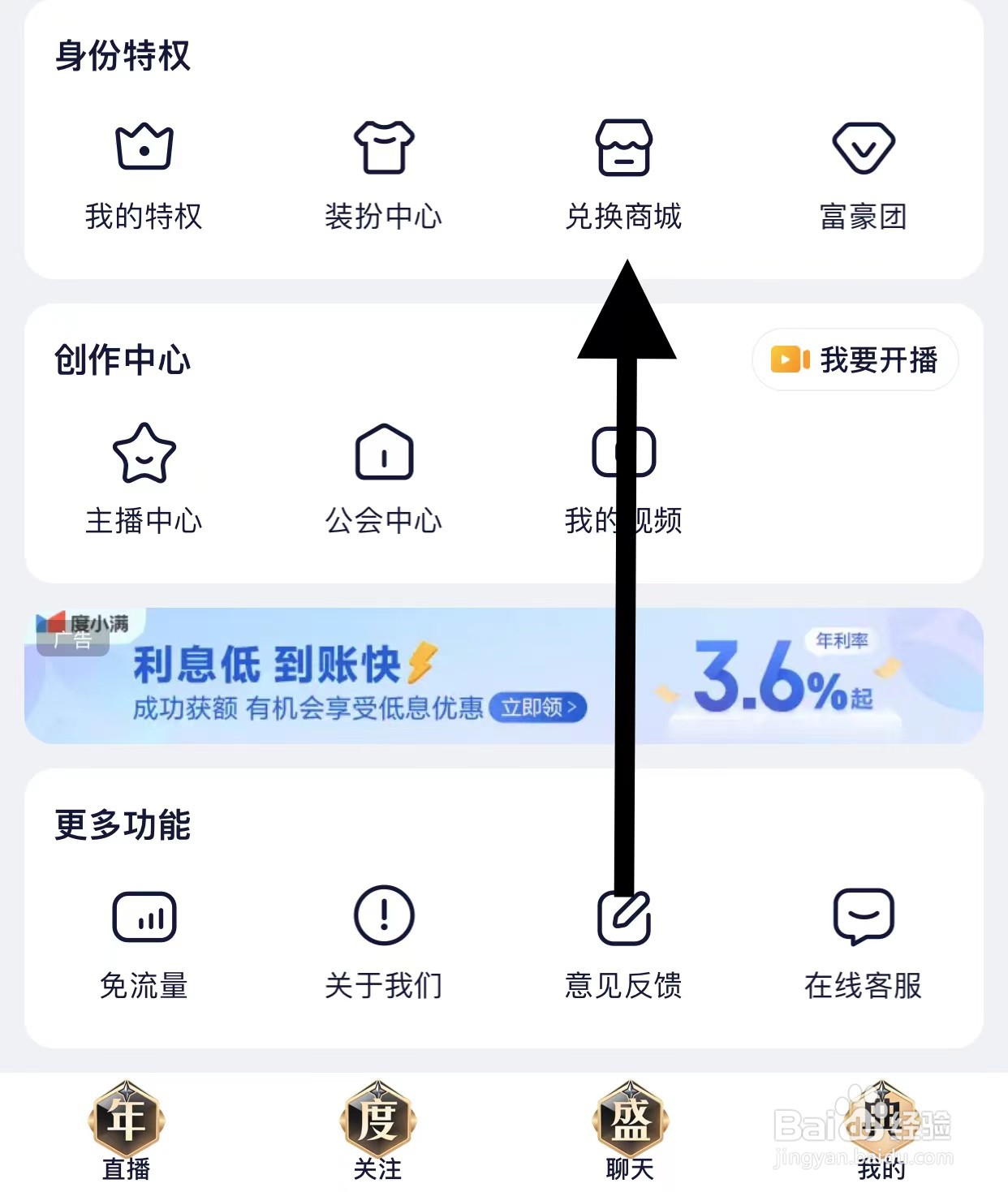Viewport: 1008px width, 1192px height.
Task: Contact 在线客服 chat bubble icon
Action: [x=864, y=917]
